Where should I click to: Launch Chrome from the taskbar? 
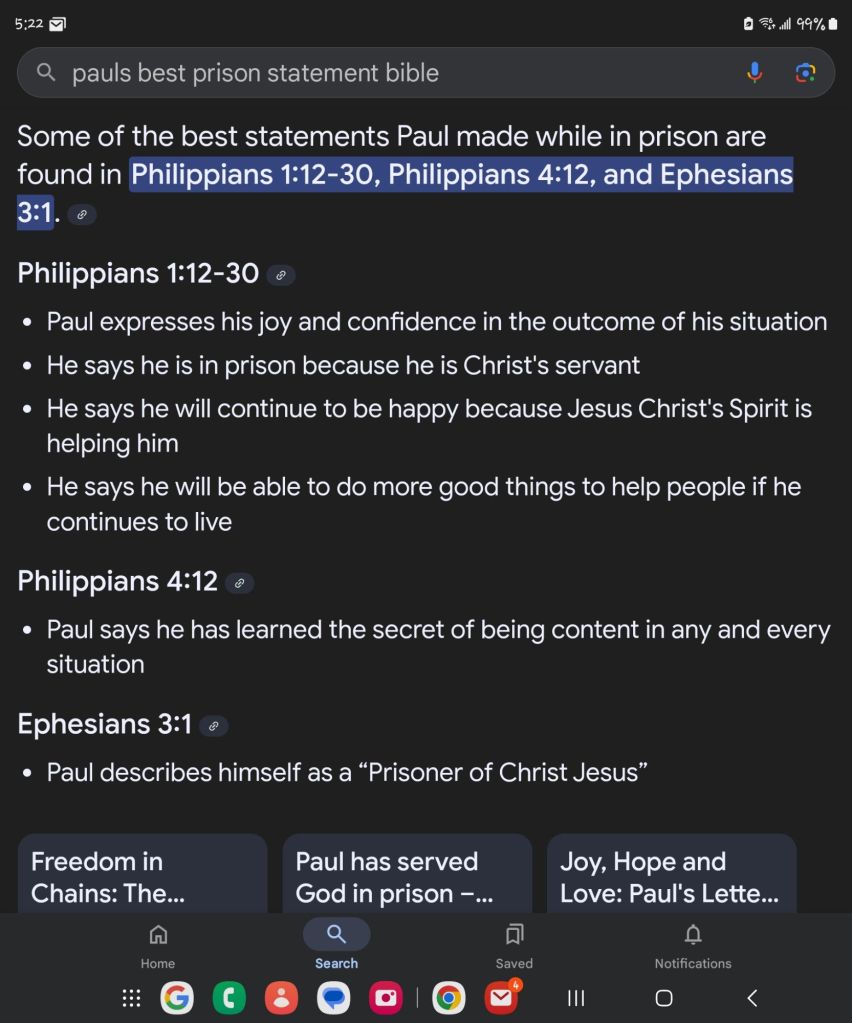[x=449, y=998]
